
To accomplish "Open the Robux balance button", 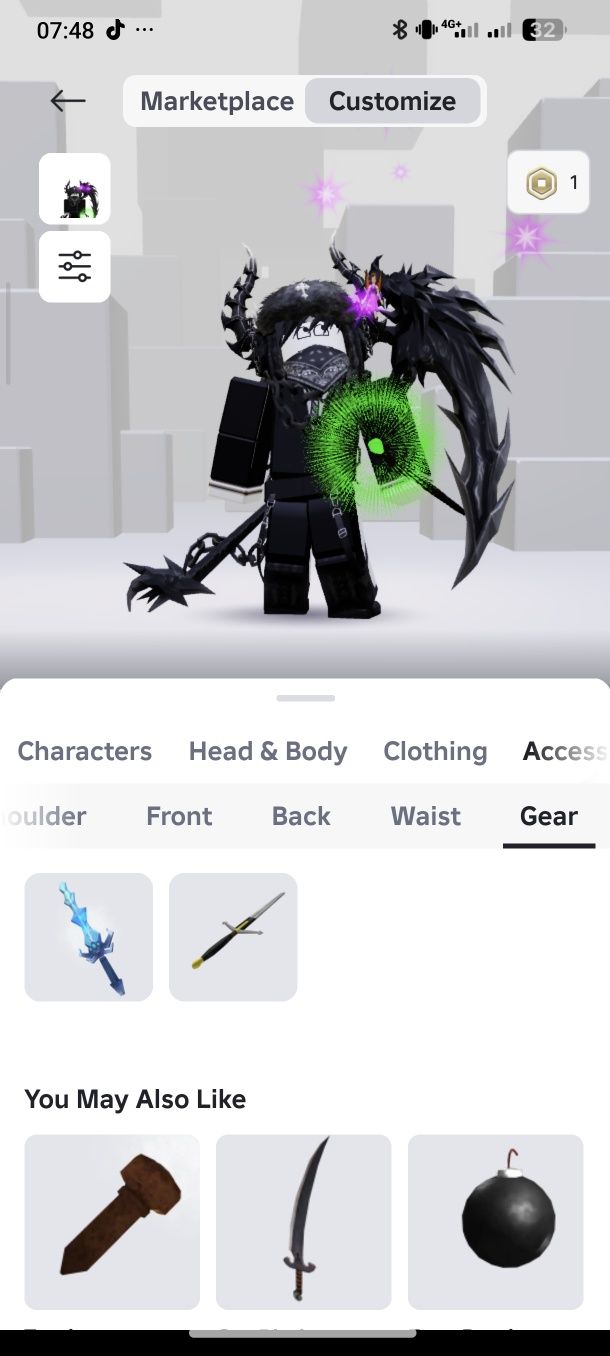I will (x=548, y=182).
